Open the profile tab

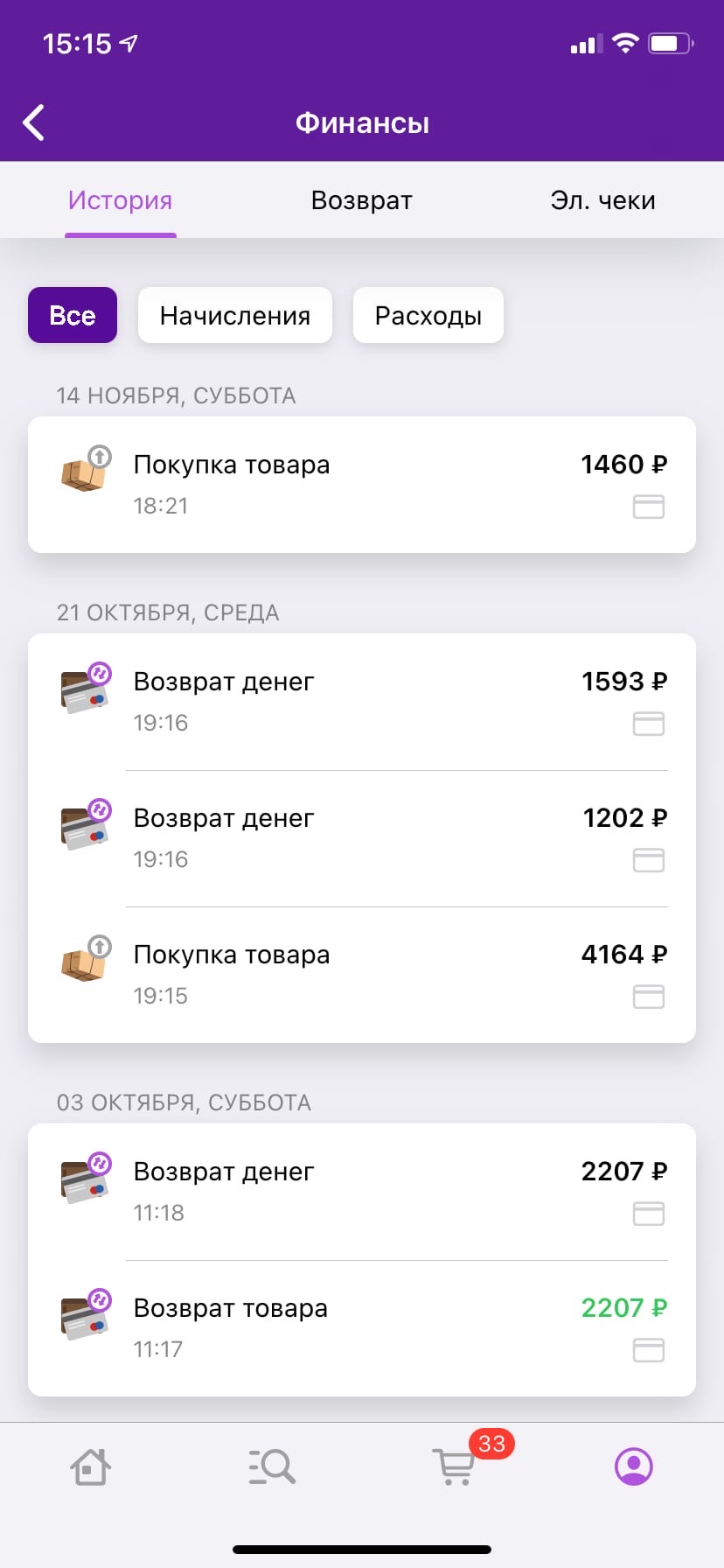(634, 1466)
